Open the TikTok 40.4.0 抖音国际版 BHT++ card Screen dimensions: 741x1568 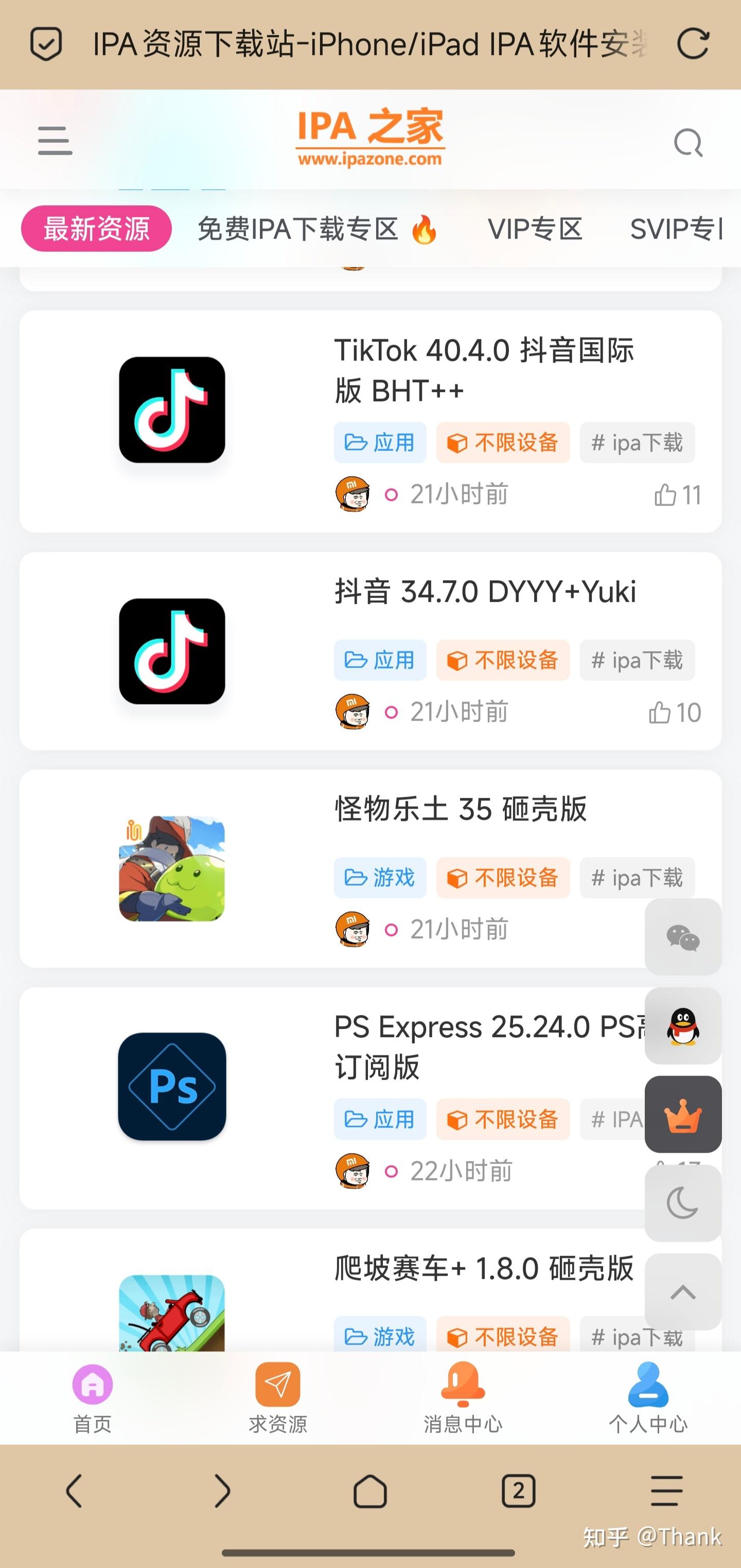point(484,369)
